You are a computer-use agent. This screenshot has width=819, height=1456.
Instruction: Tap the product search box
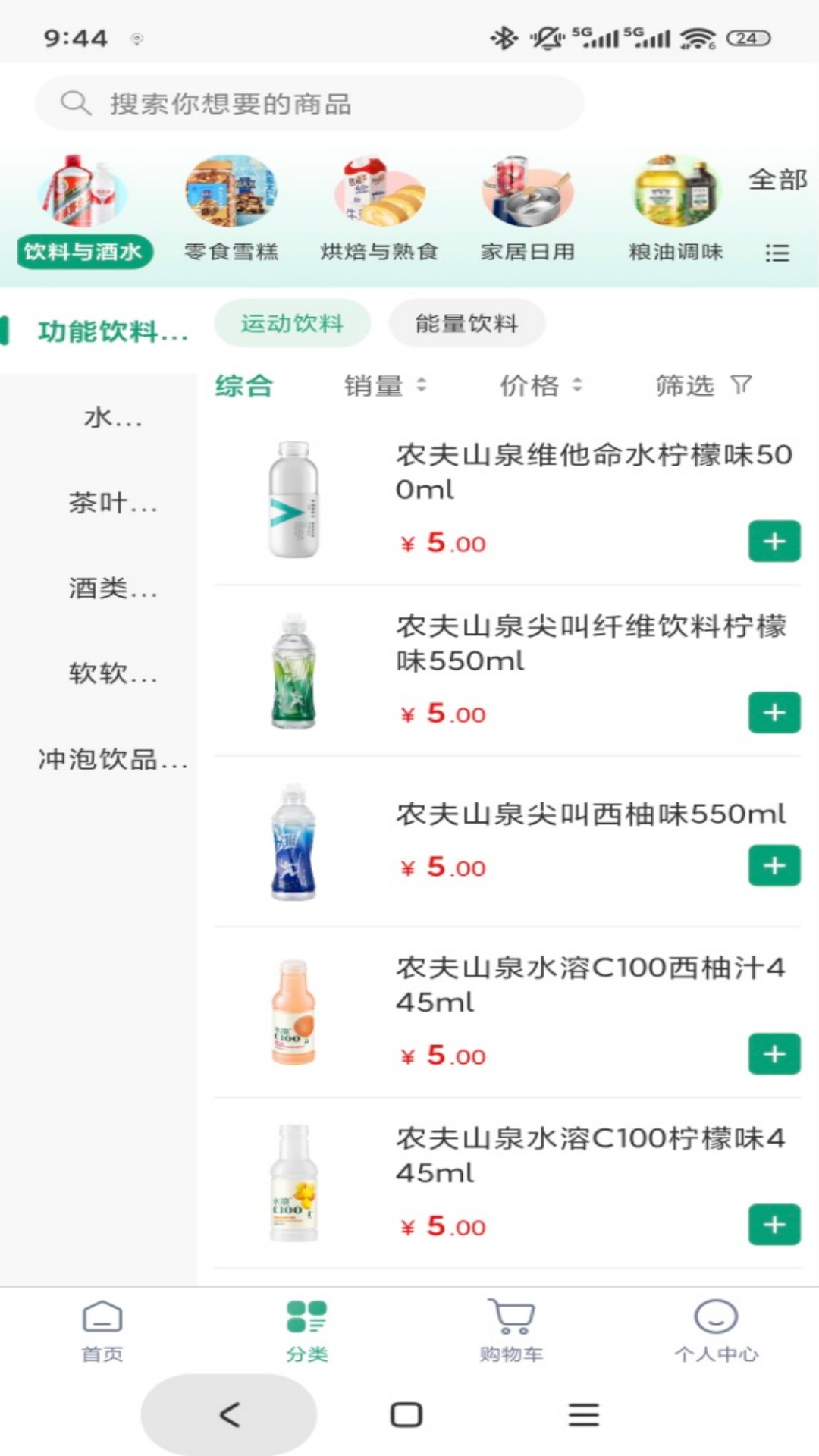click(x=309, y=103)
